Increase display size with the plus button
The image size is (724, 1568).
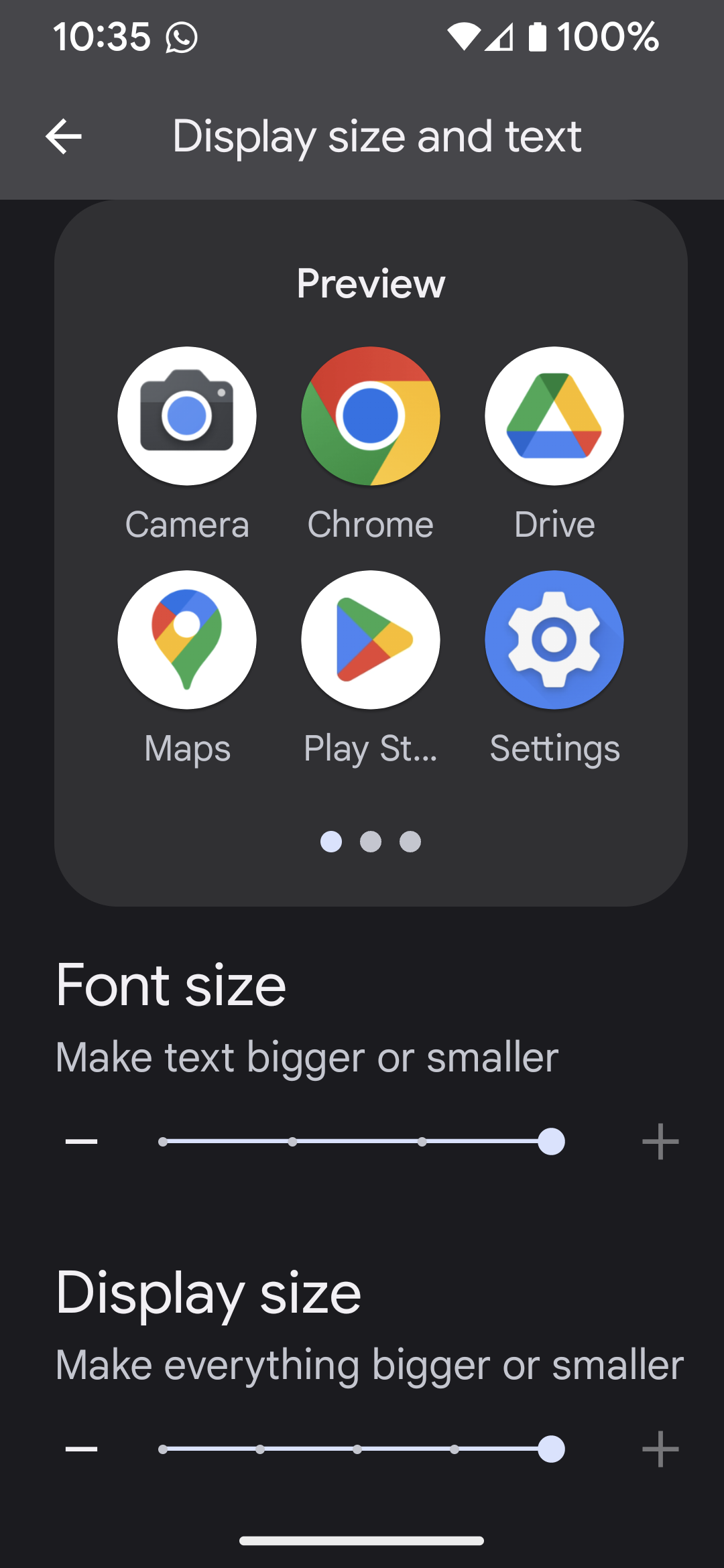tap(660, 1449)
